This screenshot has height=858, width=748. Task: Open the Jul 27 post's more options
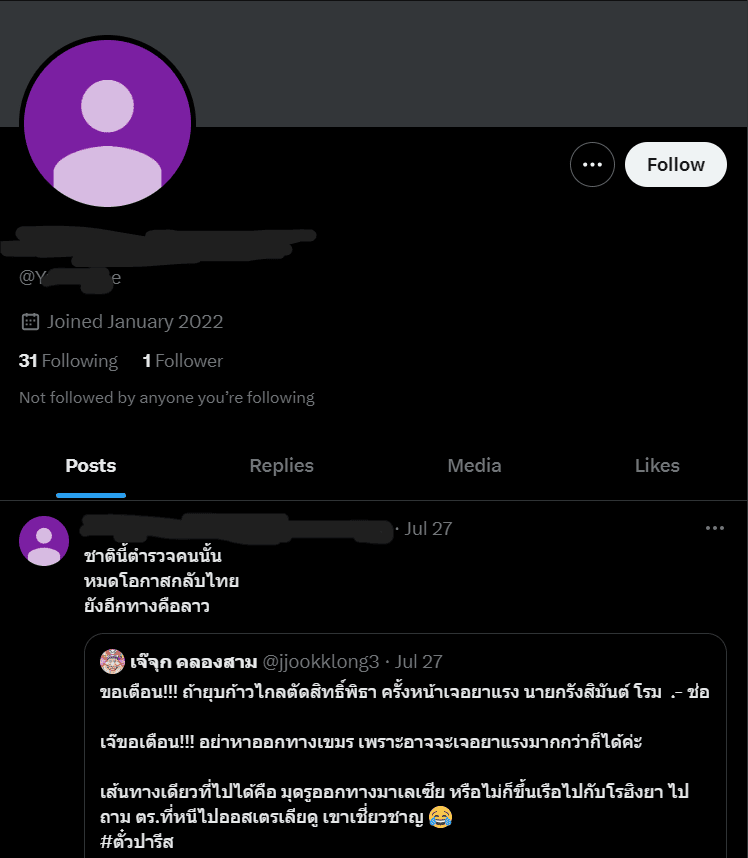point(714,528)
